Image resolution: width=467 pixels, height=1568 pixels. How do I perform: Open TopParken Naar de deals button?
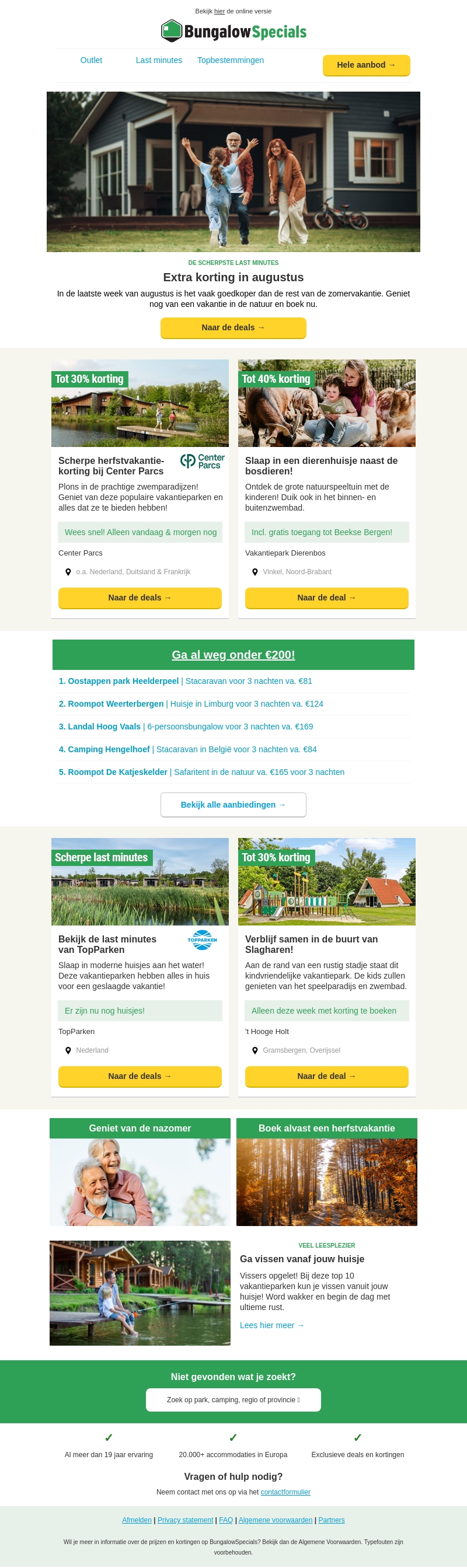coord(140,1076)
